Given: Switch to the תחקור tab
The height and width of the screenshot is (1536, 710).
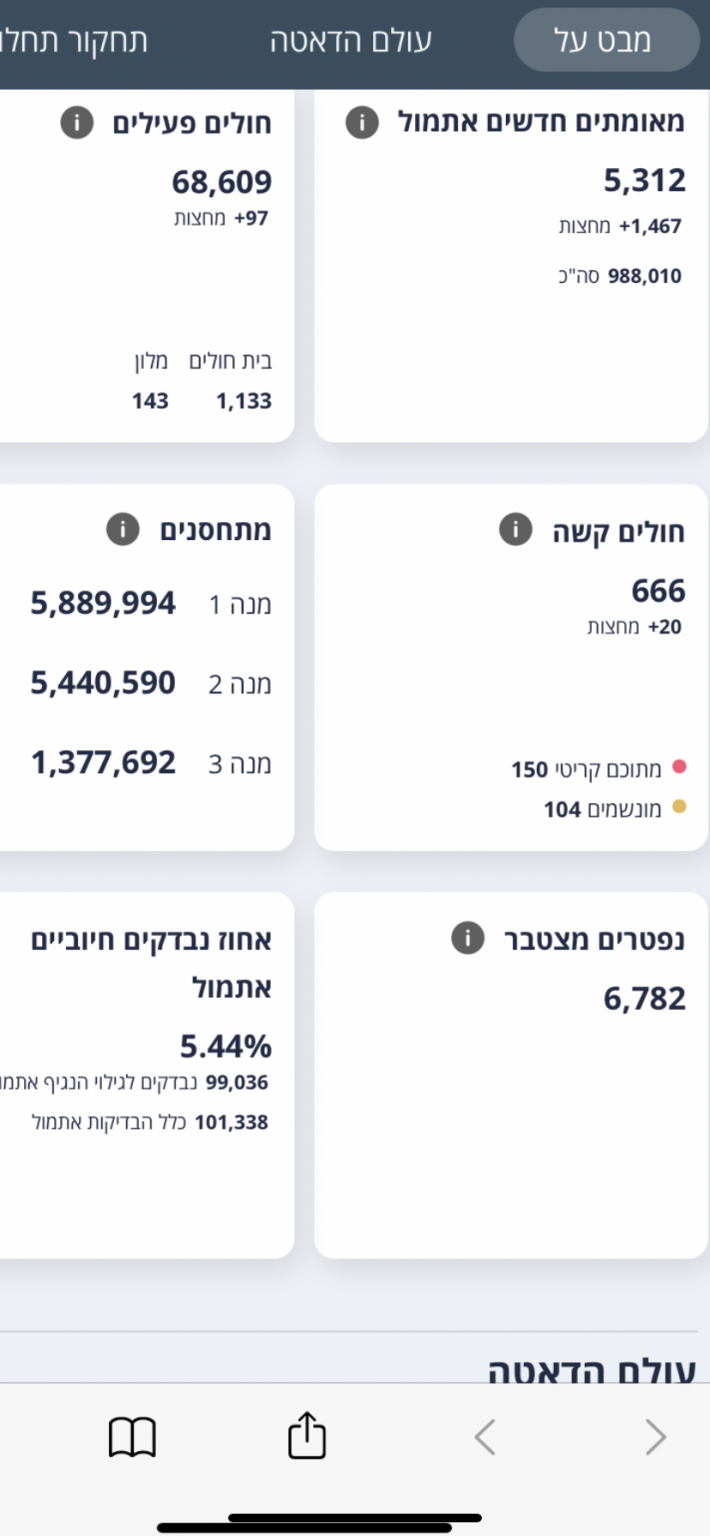Looking at the screenshot, I should [75, 40].
